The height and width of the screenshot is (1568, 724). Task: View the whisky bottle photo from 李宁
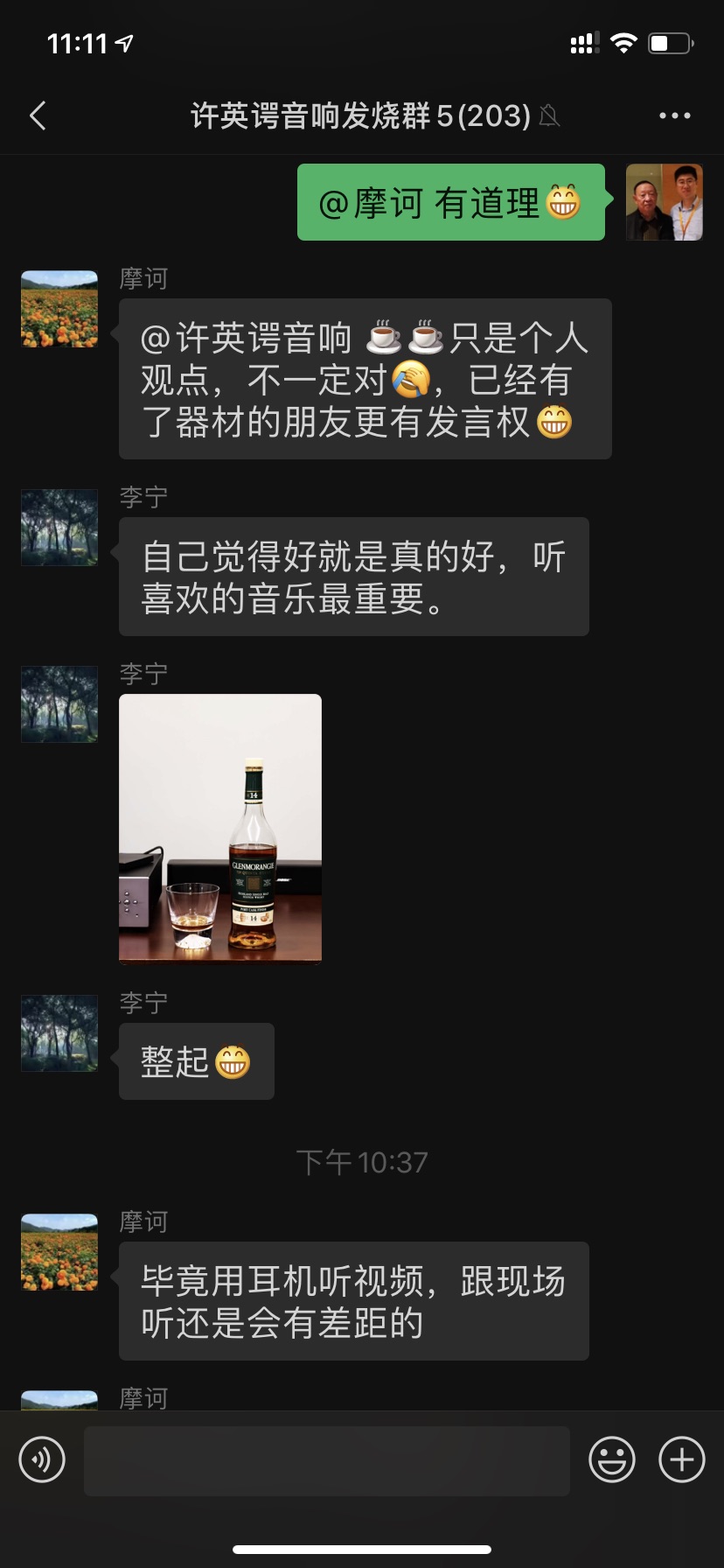click(x=220, y=828)
